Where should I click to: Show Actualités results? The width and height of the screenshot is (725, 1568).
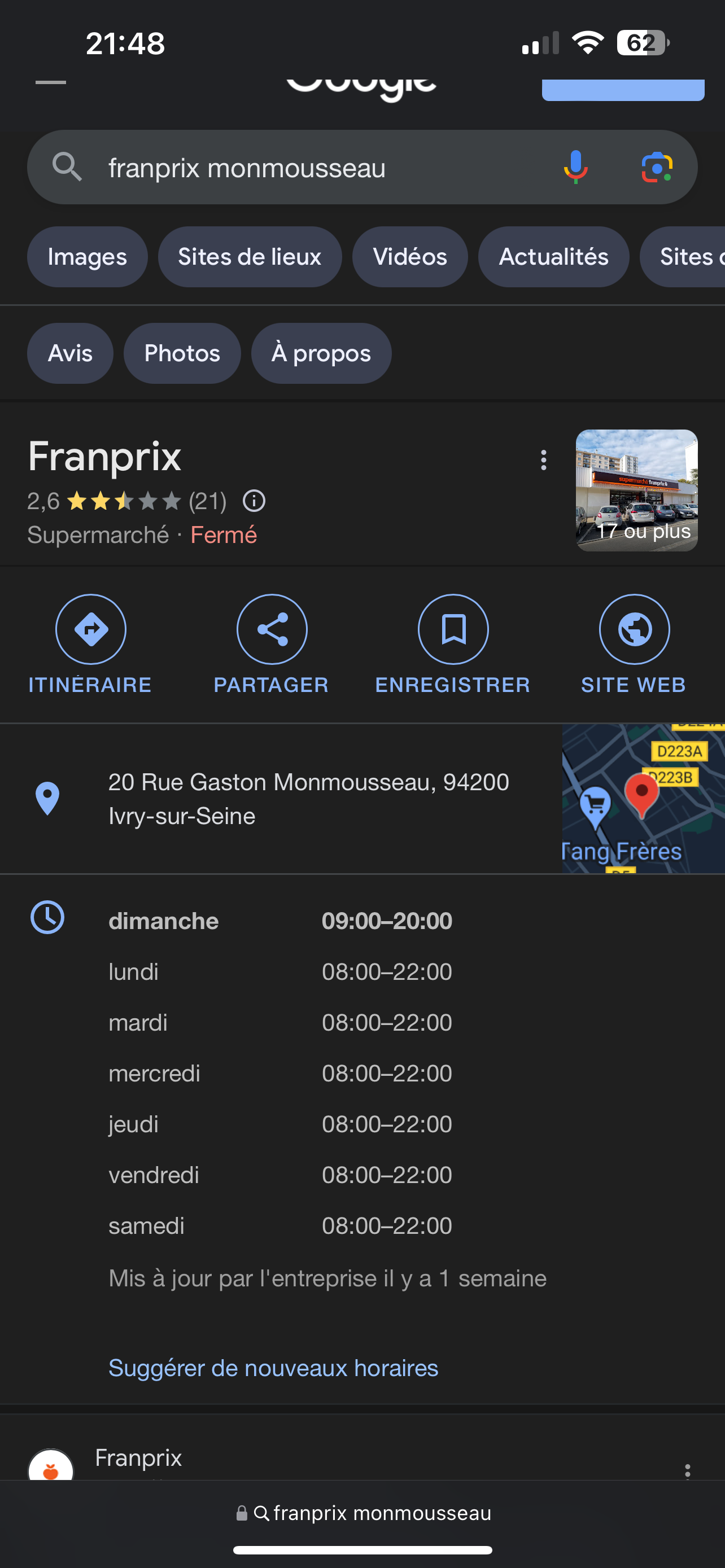(553, 257)
